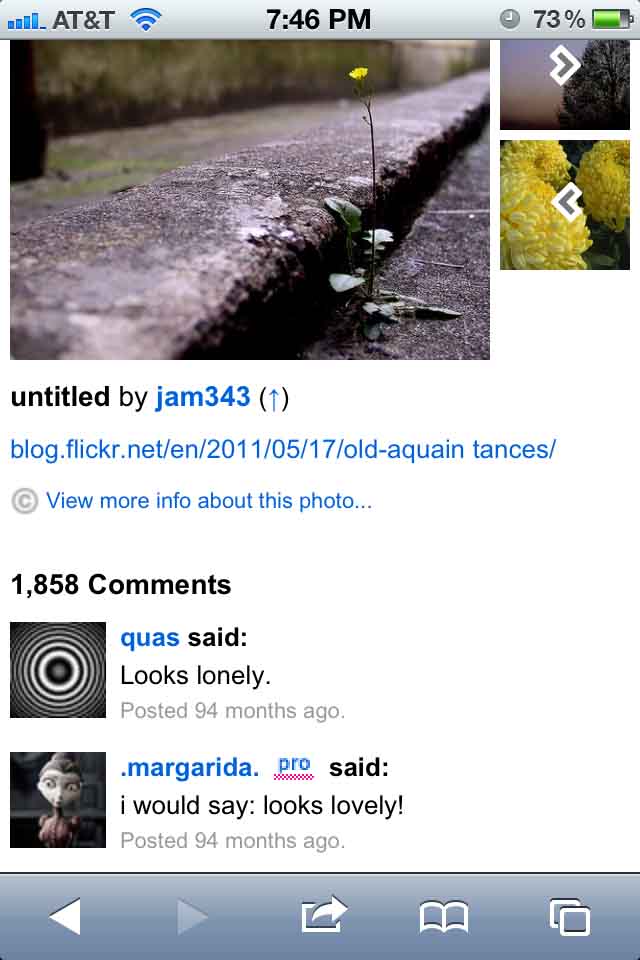Open the browser bookmarks
Image resolution: width=640 pixels, height=960 pixels.
(443, 916)
